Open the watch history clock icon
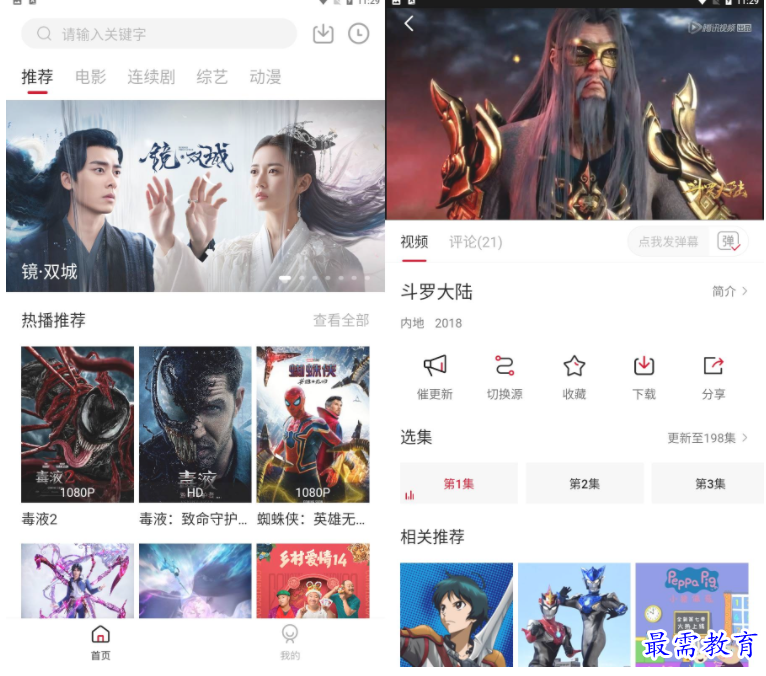 (x=358, y=34)
